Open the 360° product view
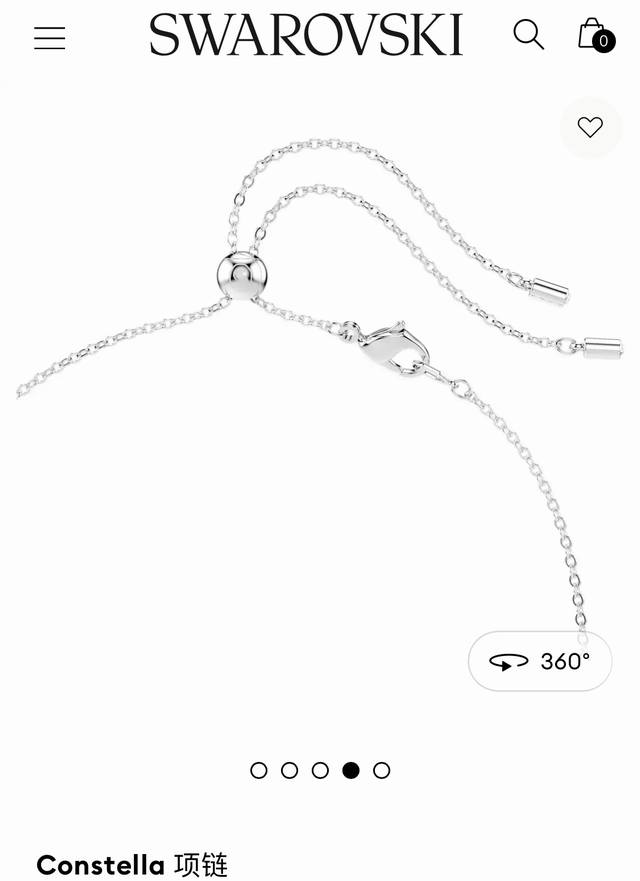640x881 pixels. click(540, 661)
